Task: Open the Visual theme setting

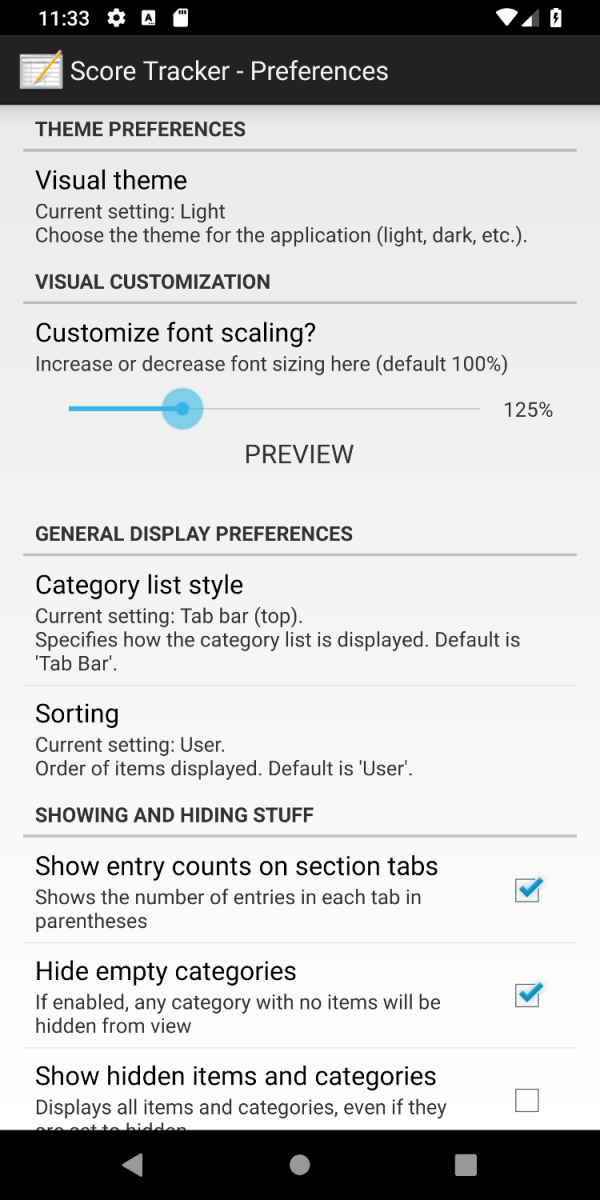Action: (x=300, y=207)
